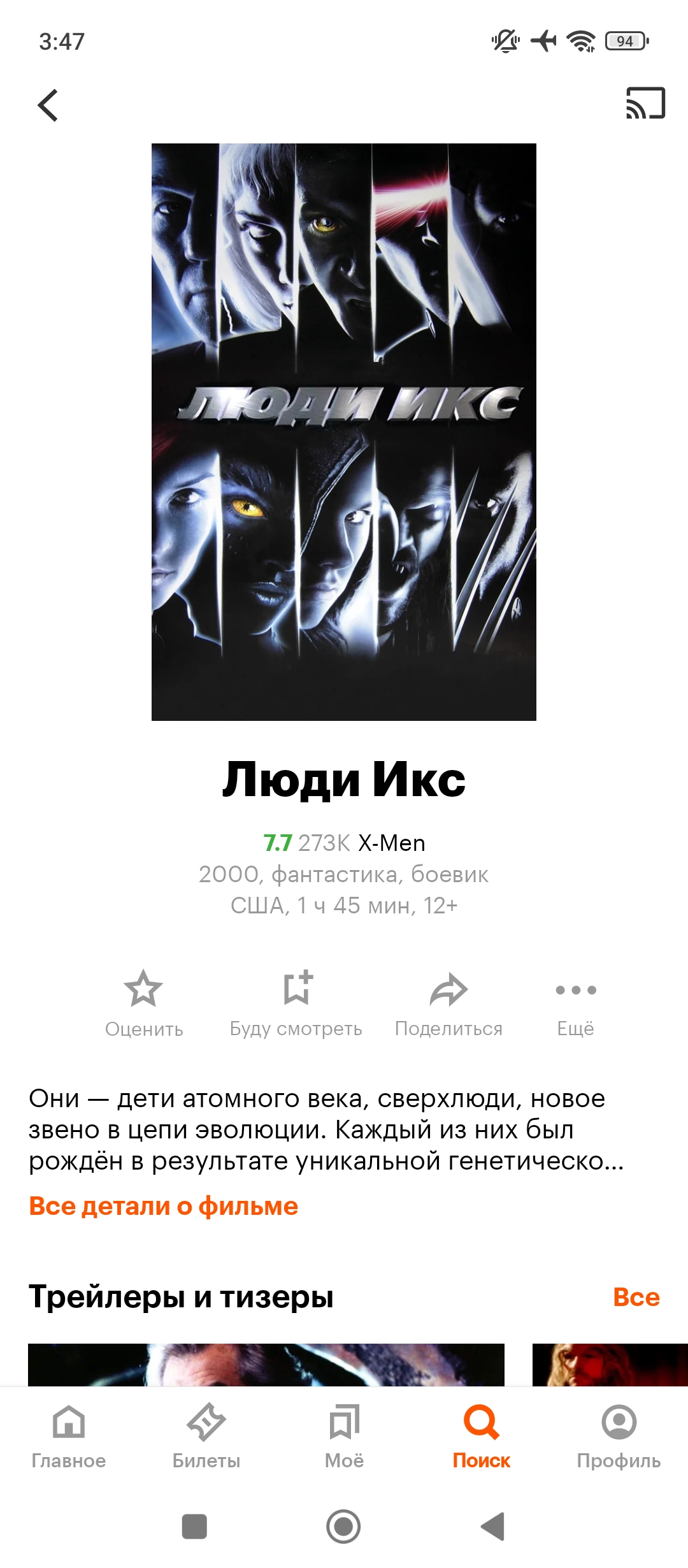The width and height of the screenshot is (688, 1568).
Task: Open the cast to TV icon
Action: [x=645, y=104]
